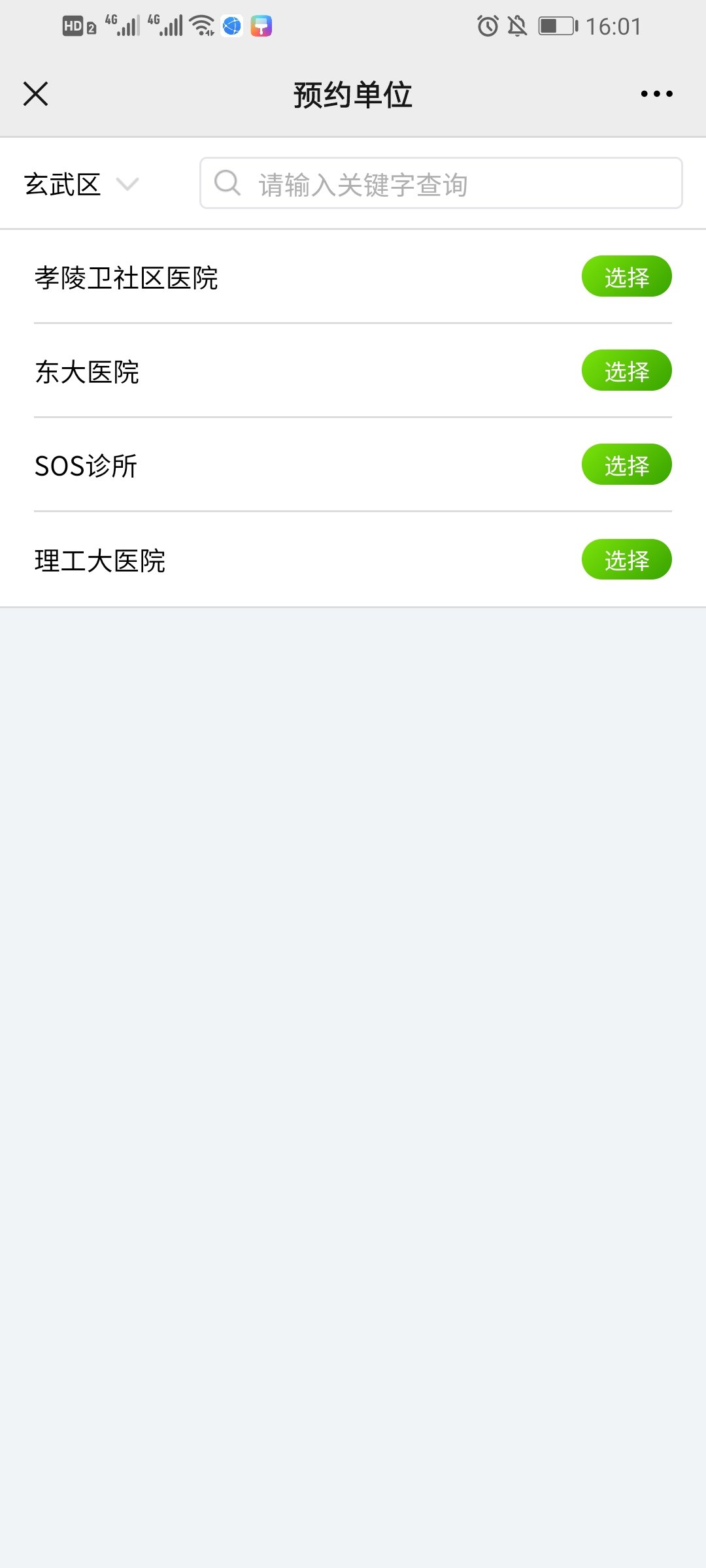Focus the keyword search field
706x1568 pixels.
(x=441, y=184)
